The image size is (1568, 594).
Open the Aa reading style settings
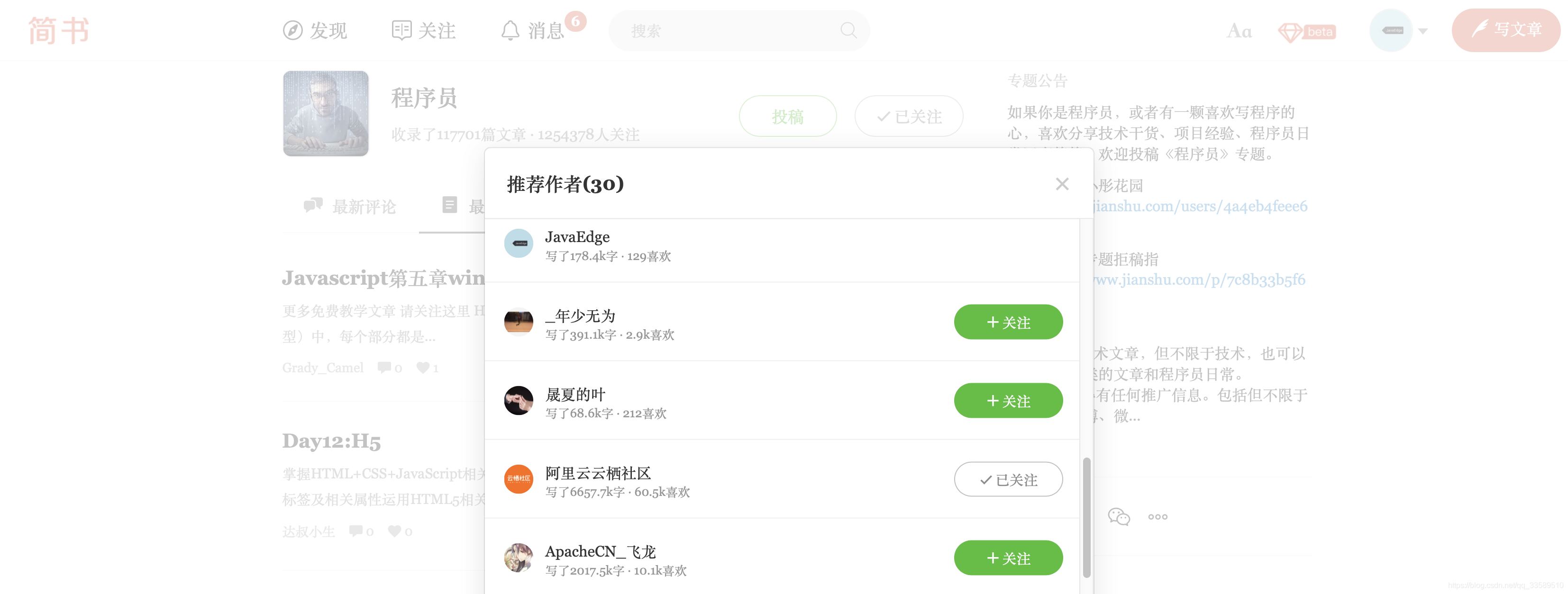(1239, 31)
